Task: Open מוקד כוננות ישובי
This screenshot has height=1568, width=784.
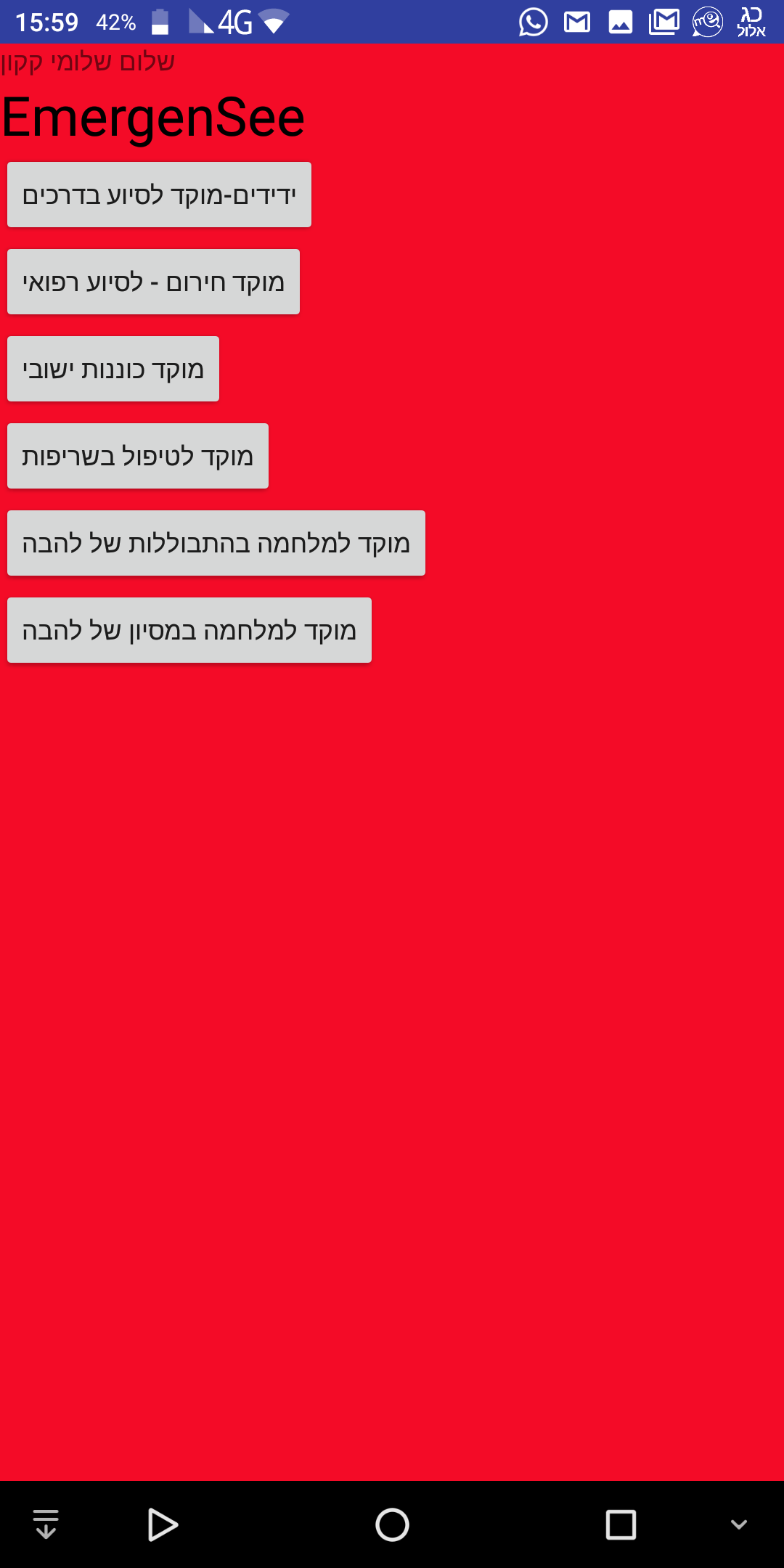Action: 113,369
